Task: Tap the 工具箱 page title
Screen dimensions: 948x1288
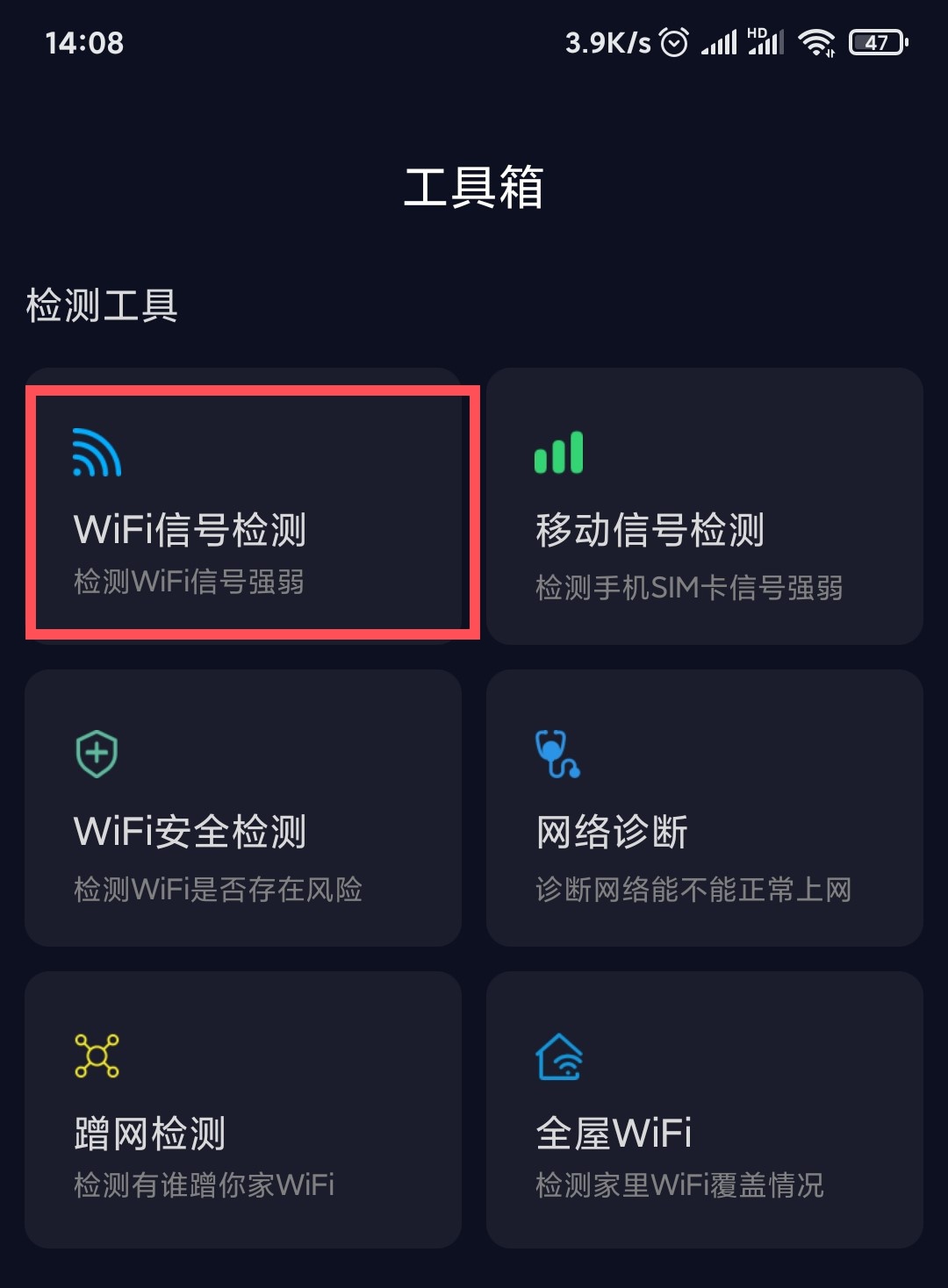Action: (474, 186)
